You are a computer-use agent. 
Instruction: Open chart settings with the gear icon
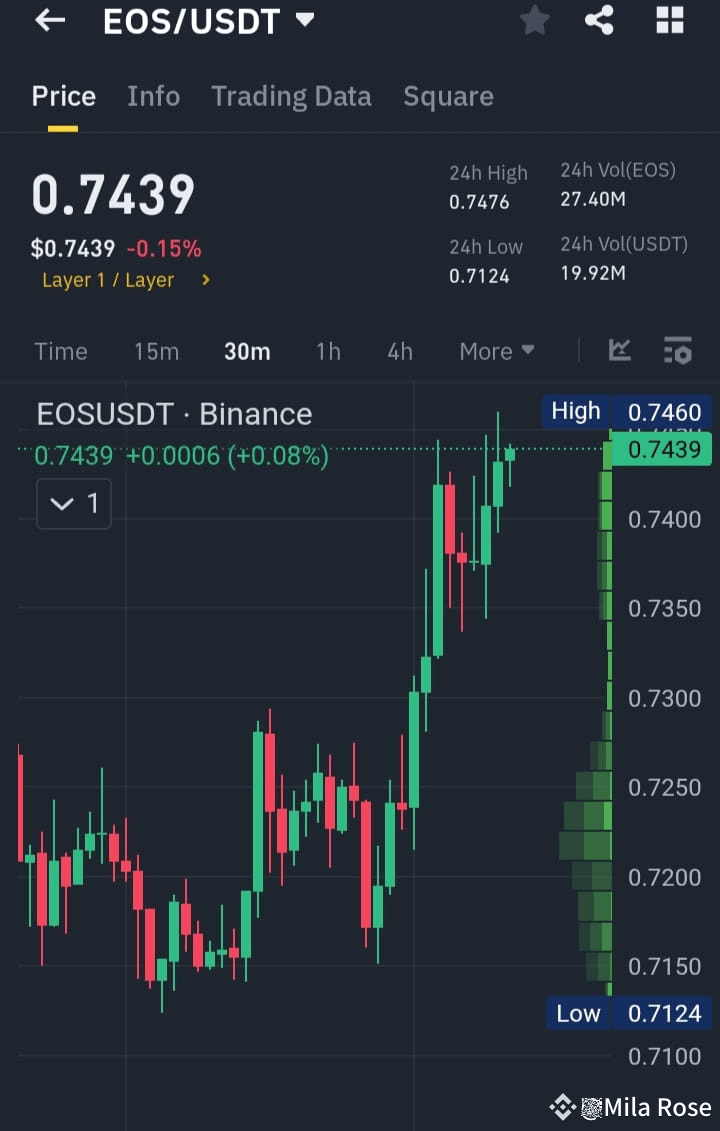[x=677, y=351]
